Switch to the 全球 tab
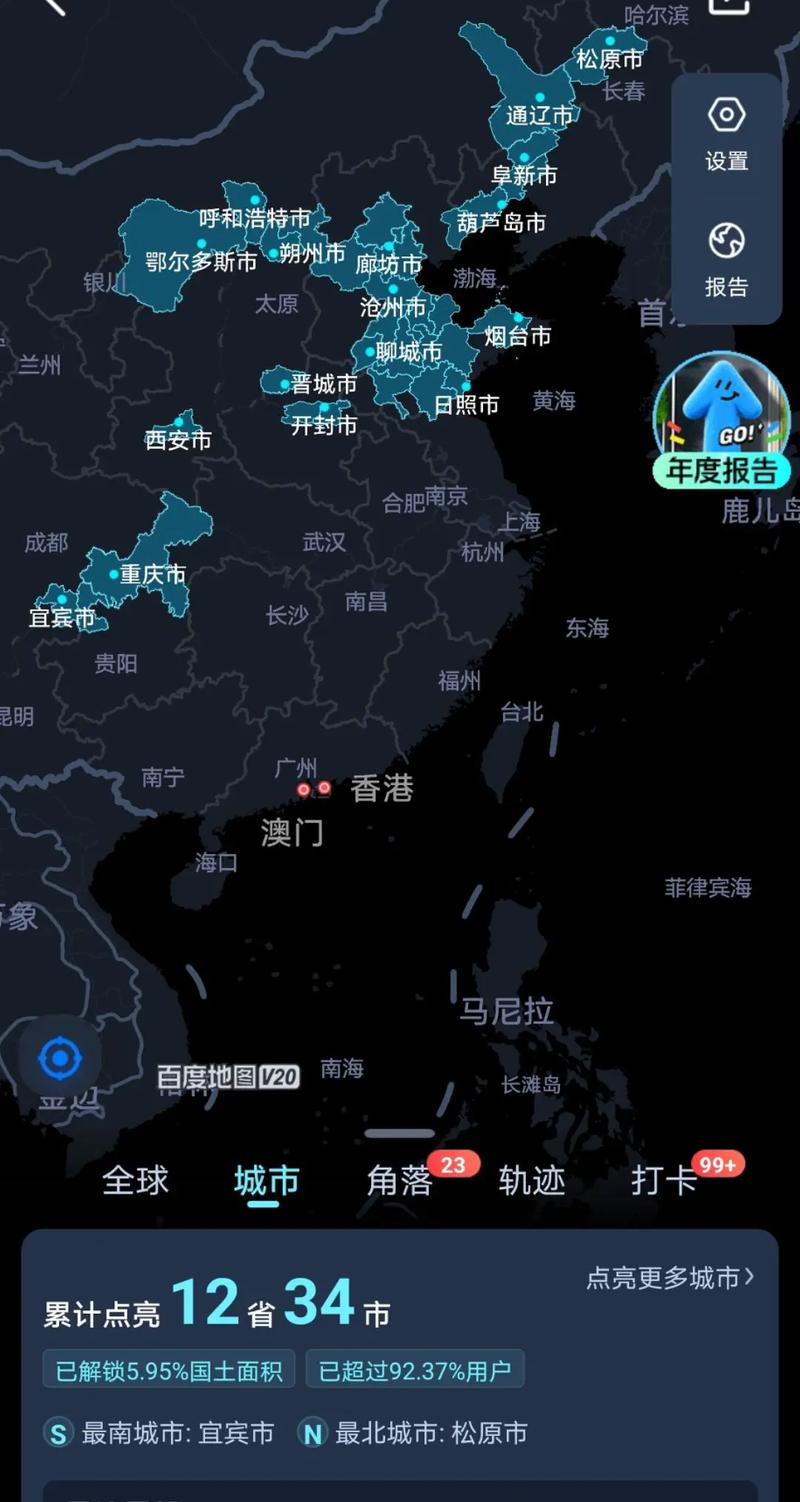 coord(137,1182)
